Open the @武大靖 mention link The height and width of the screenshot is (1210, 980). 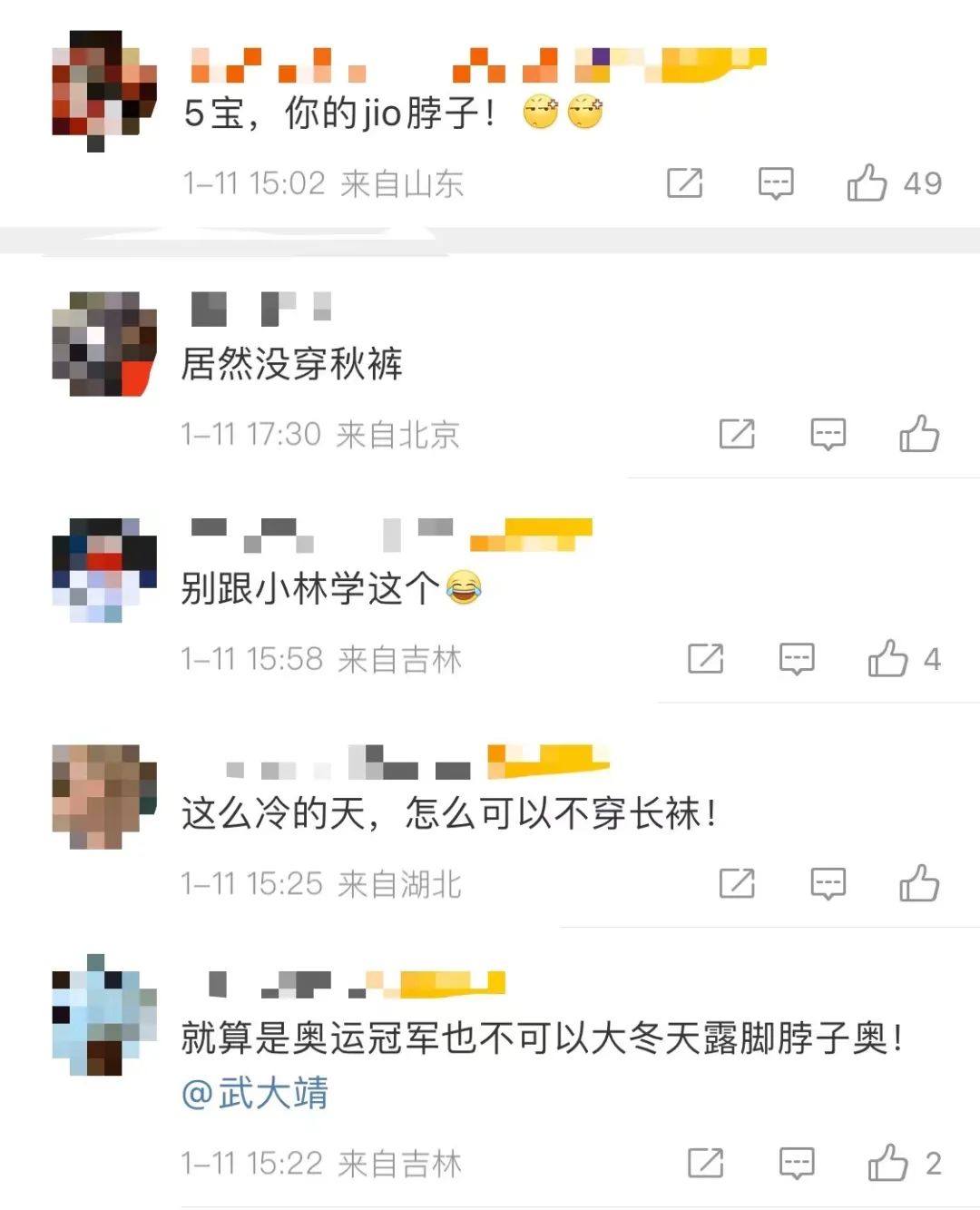point(256,1093)
